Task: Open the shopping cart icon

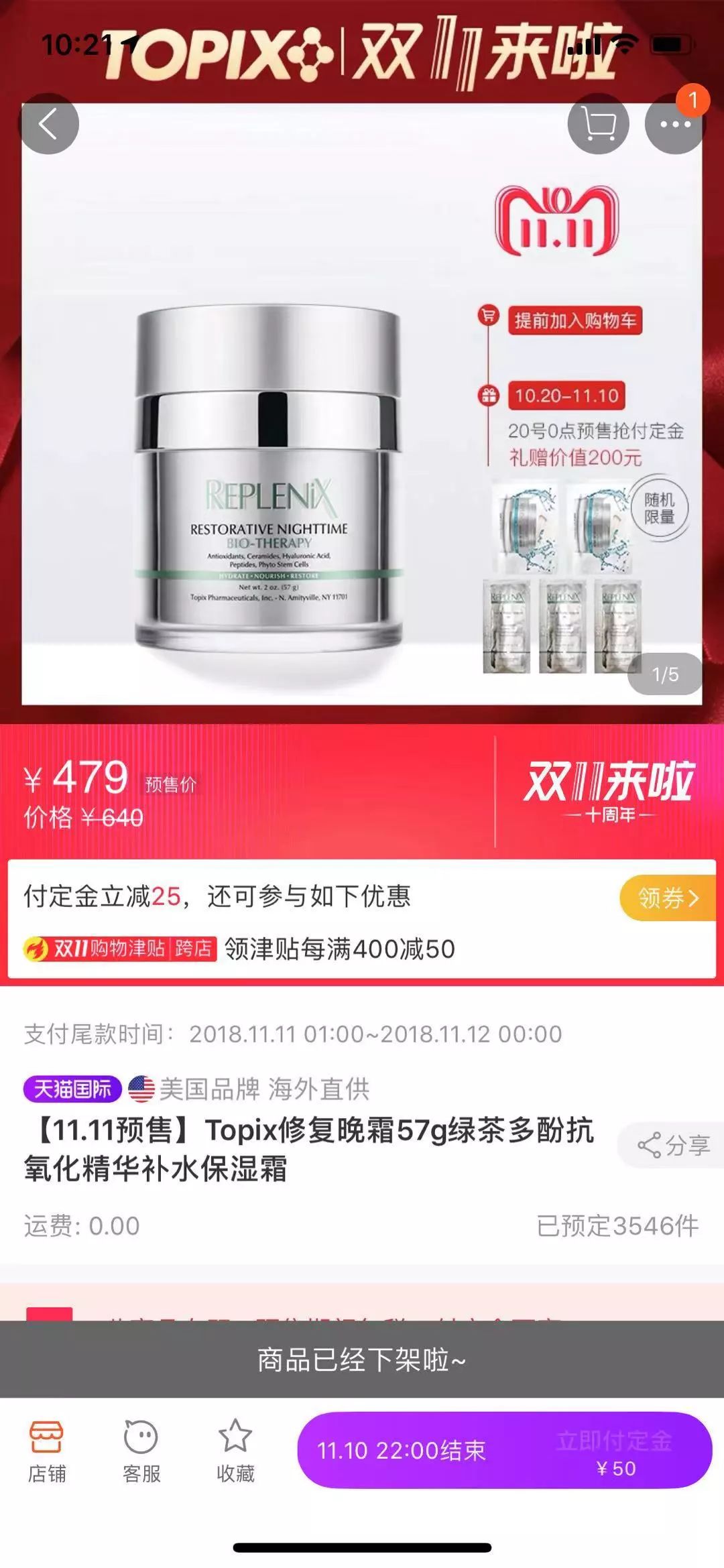Action: pyautogui.click(x=599, y=124)
